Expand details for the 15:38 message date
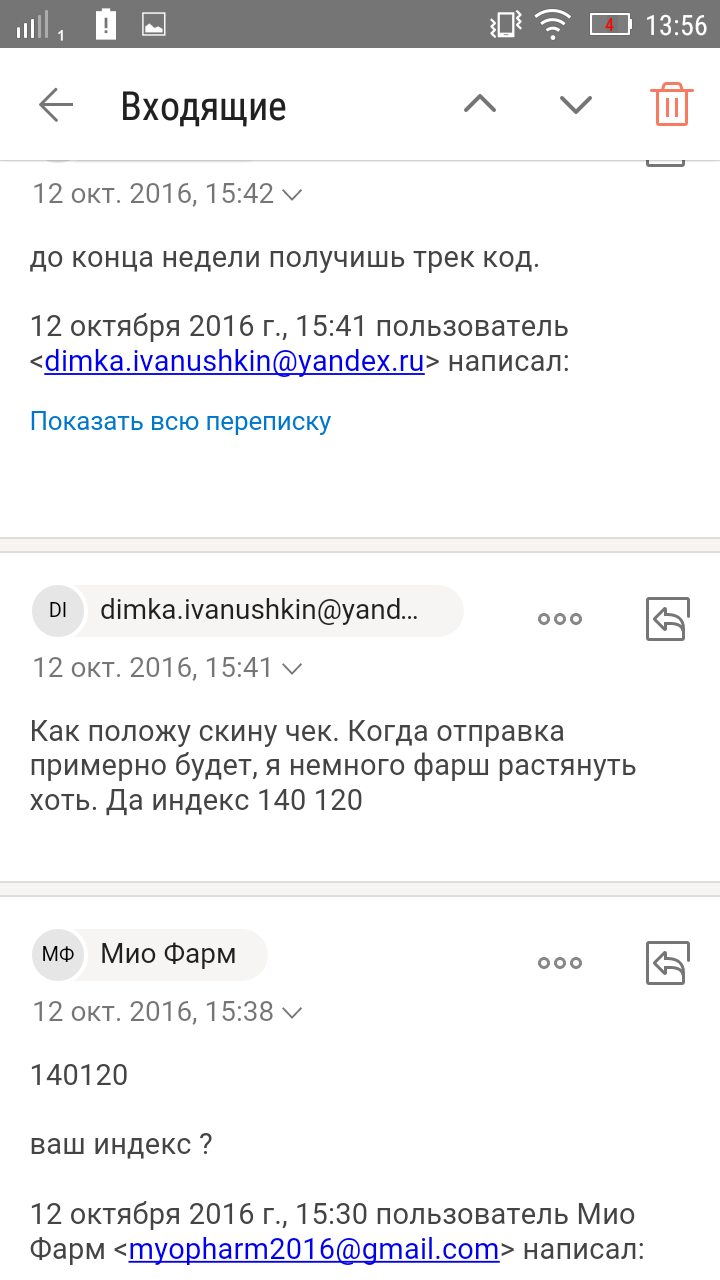Image resolution: width=720 pixels, height=1280 pixels. [x=167, y=1011]
